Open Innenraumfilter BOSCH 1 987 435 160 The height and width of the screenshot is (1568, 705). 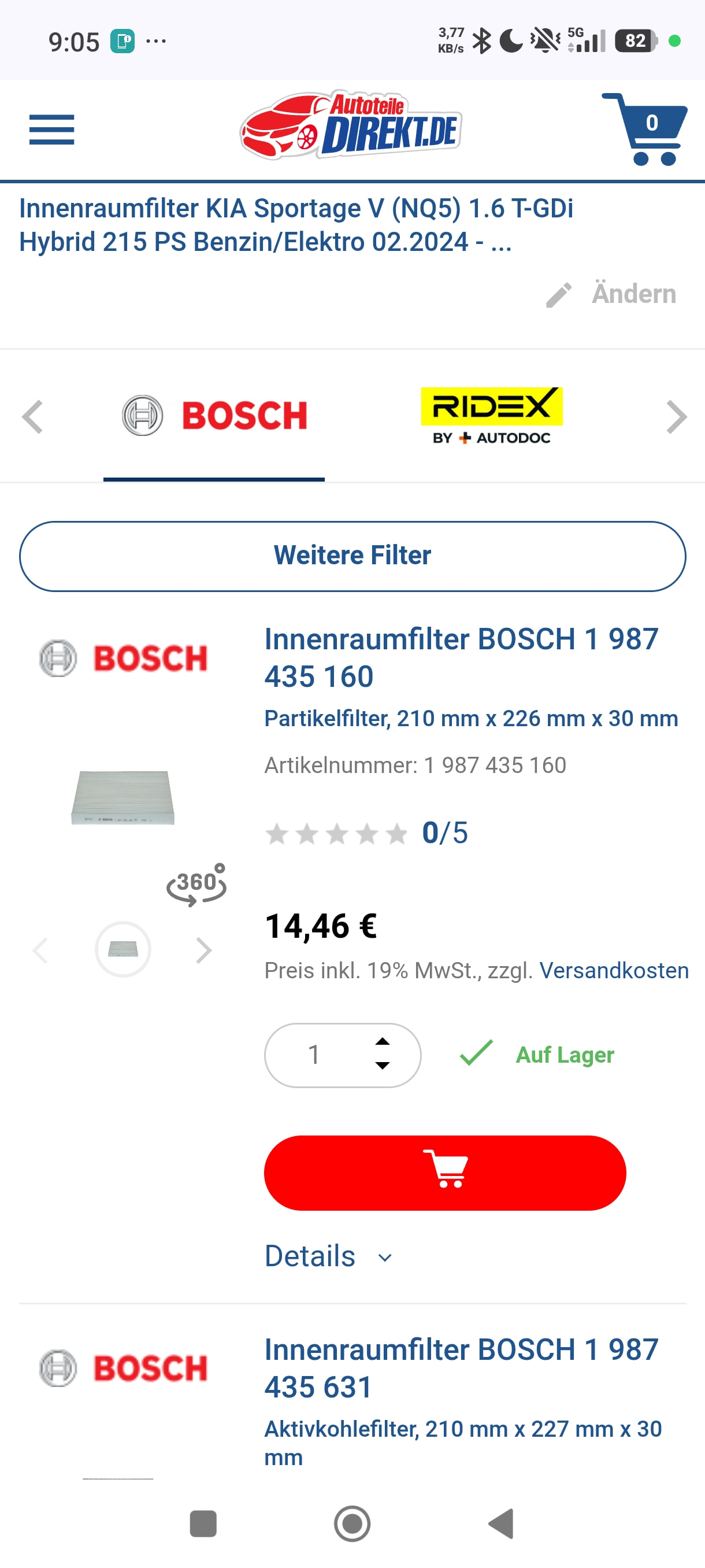pos(461,657)
